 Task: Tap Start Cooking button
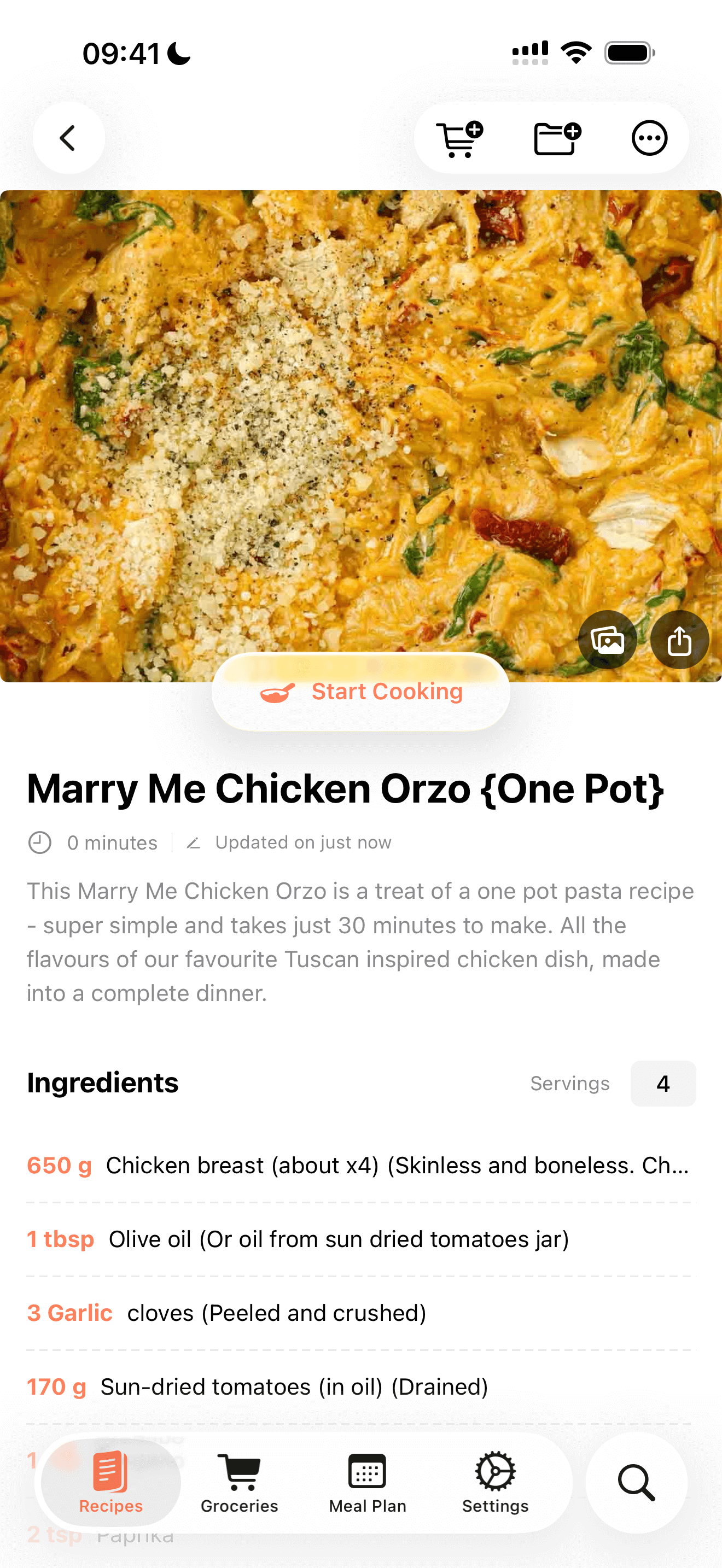360,692
